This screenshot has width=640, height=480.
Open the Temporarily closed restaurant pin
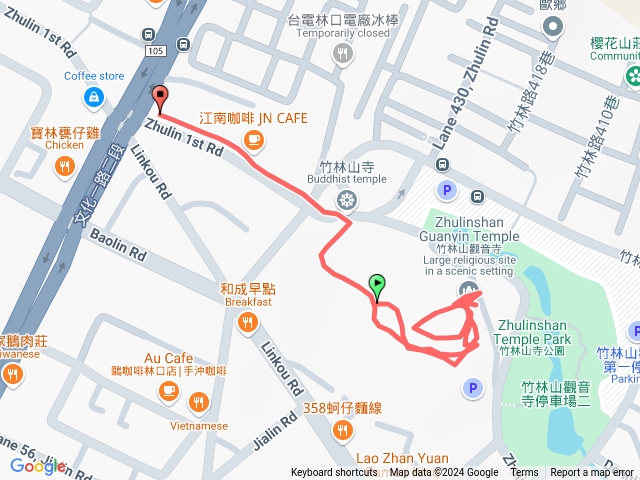click(344, 53)
